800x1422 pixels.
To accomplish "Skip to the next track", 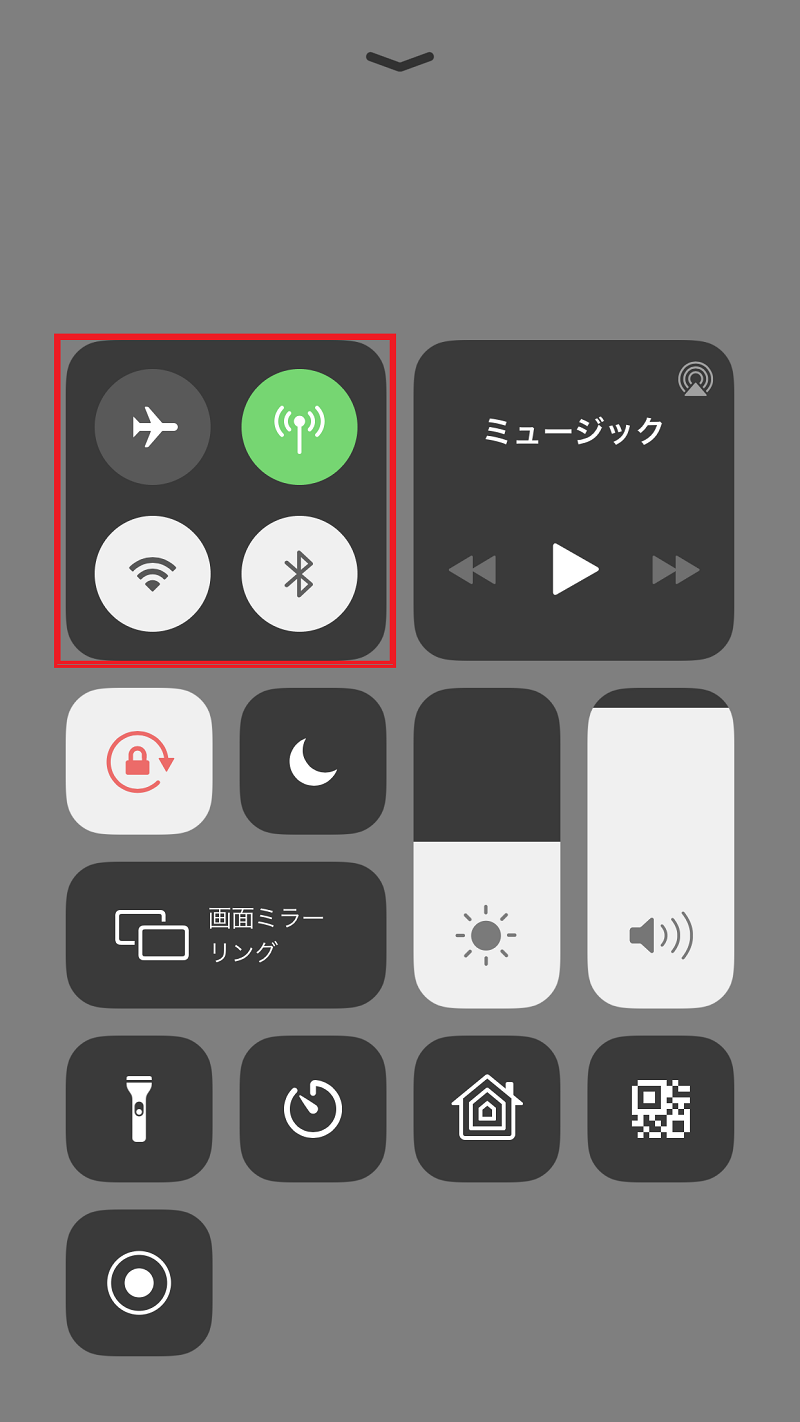I will (676, 570).
